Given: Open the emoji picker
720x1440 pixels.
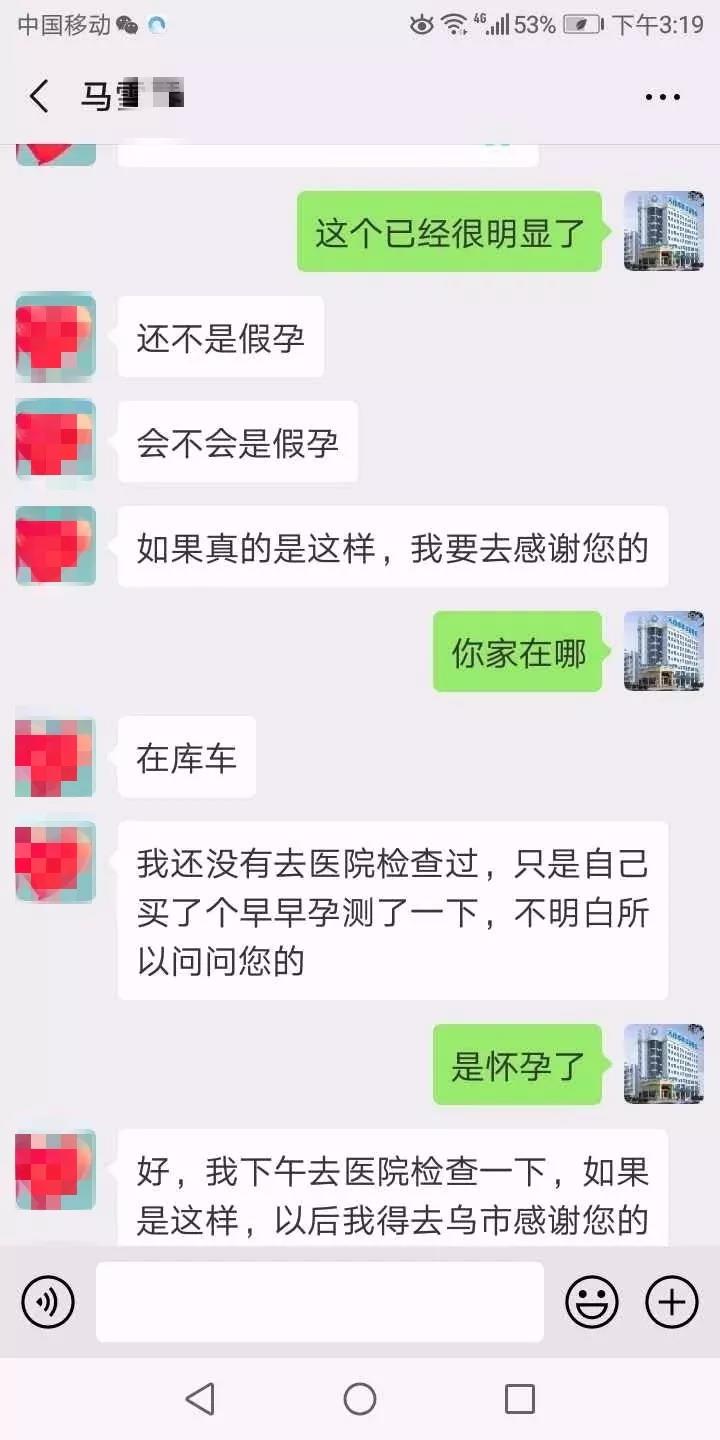Looking at the screenshot, I should pos(592,1302).
